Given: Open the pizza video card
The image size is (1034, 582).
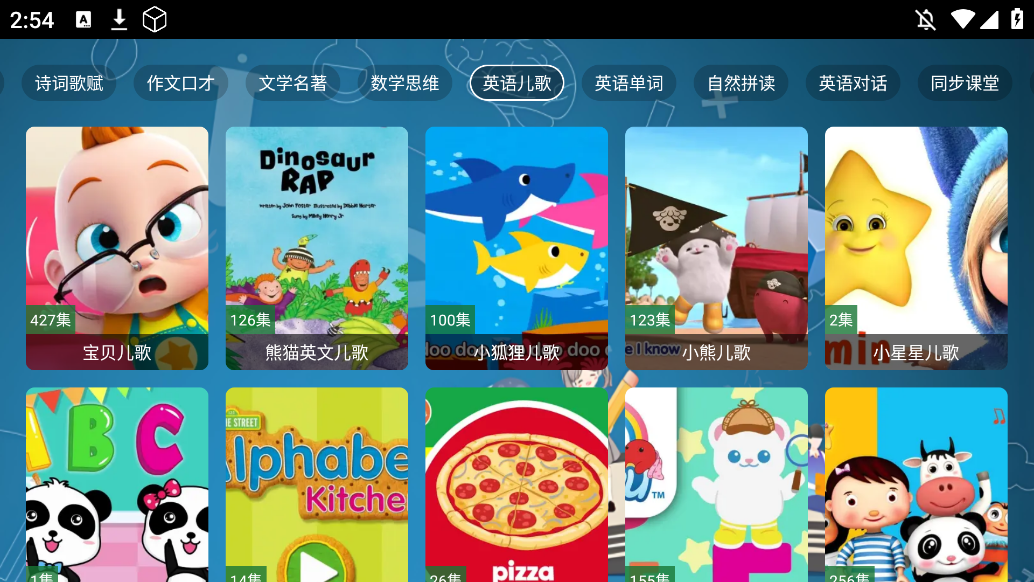Looking at the screenshot, I should coord(517,485).
